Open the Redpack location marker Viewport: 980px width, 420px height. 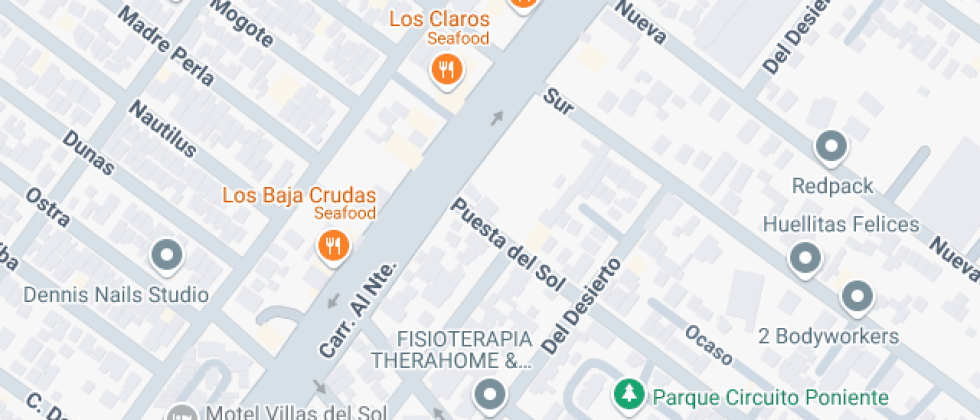832,148
